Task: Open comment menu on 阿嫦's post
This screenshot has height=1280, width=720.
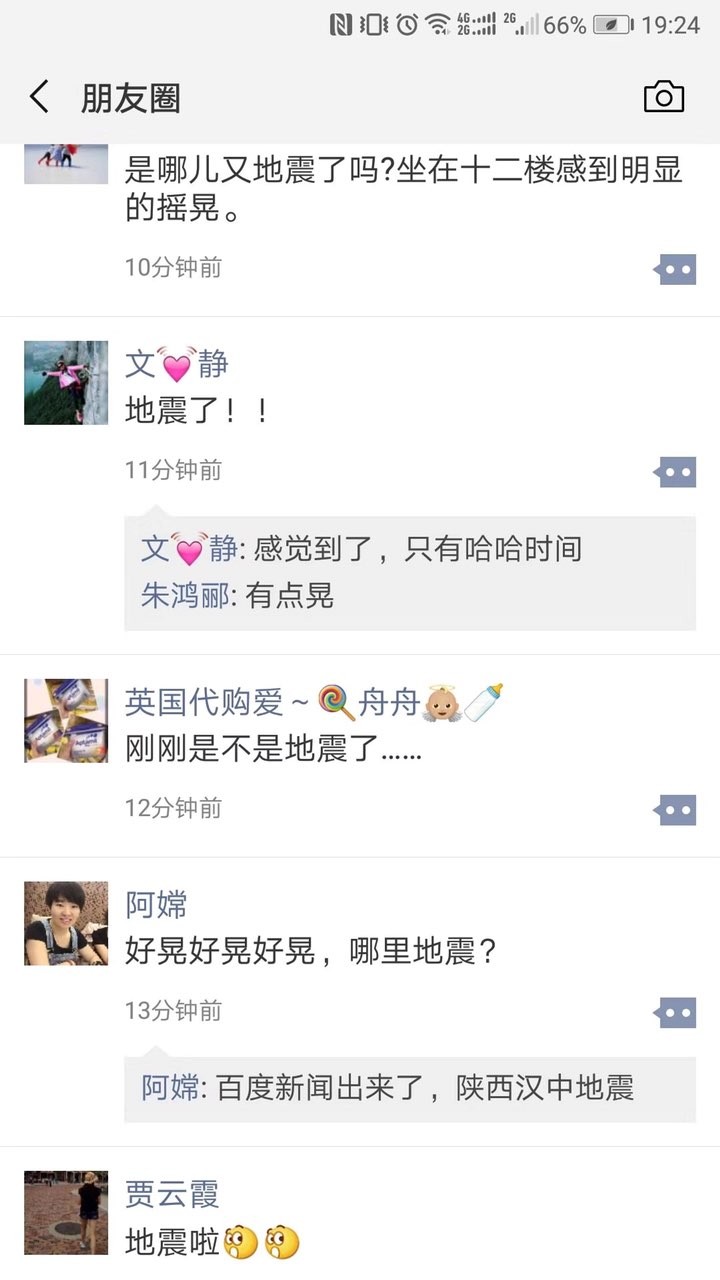Action: click(x=676, y=1013)
